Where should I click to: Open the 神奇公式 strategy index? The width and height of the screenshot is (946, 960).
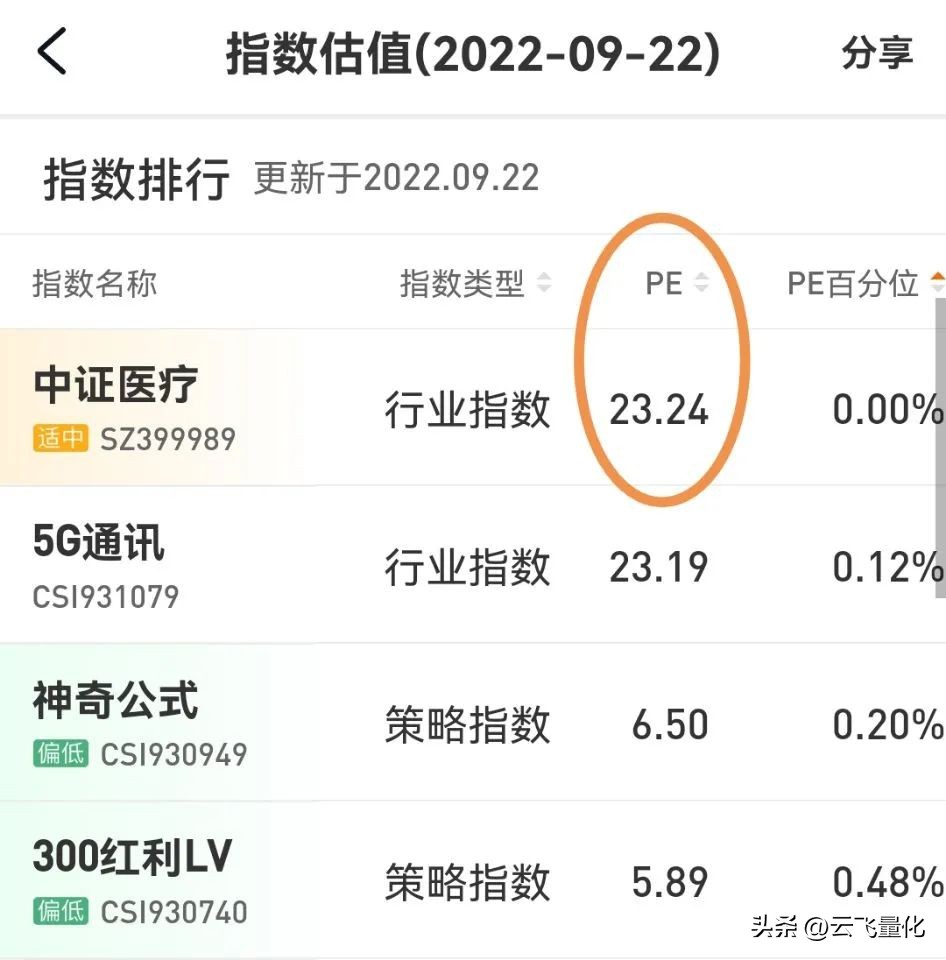point(116,703)
